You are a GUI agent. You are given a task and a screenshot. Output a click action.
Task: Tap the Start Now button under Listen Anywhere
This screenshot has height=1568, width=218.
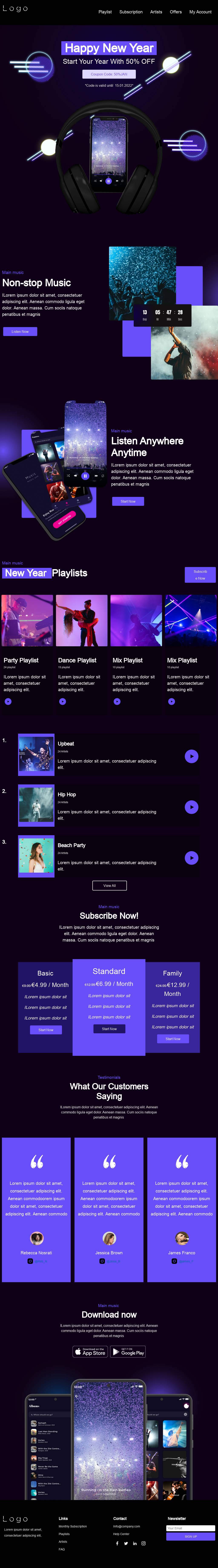point(128,502)
